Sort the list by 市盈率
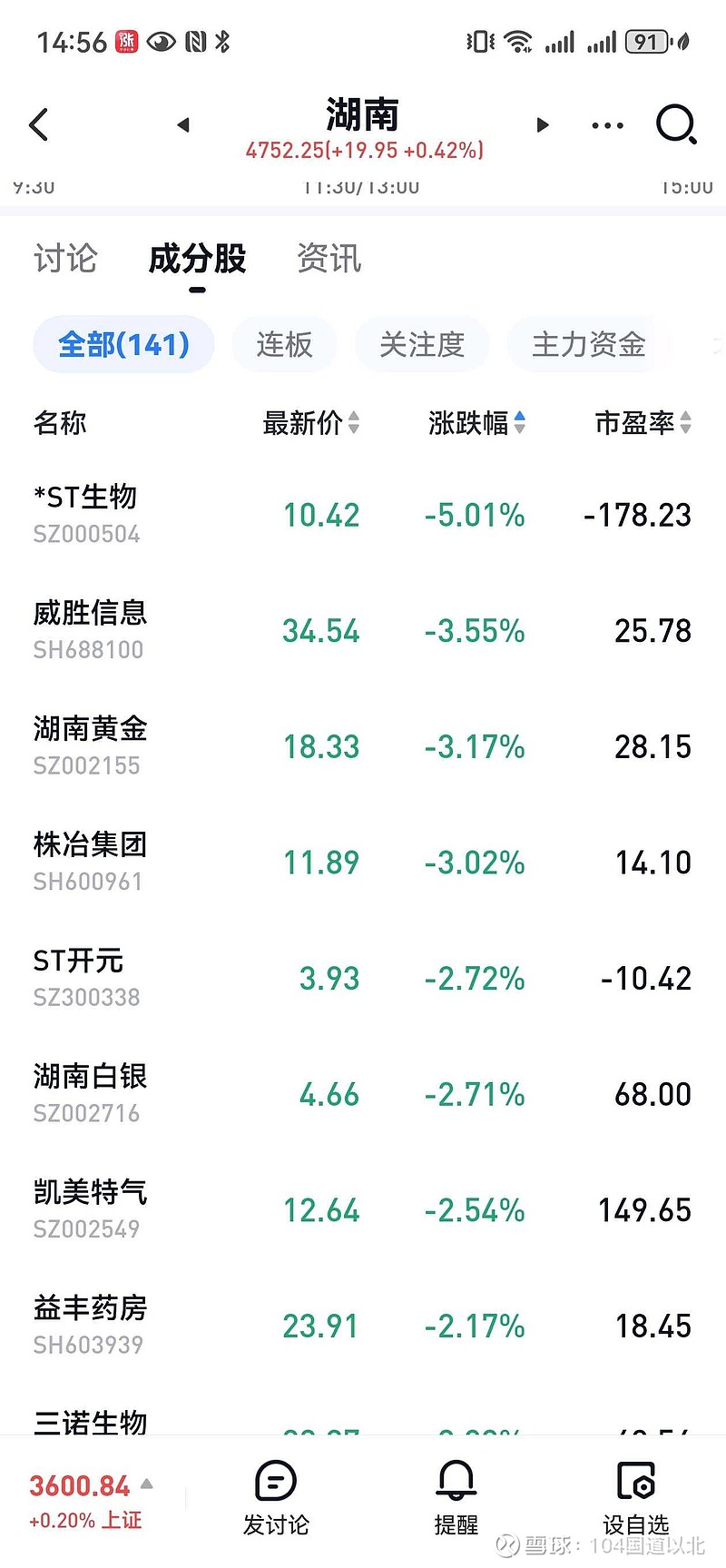726x1568 pixels. (x=643, y=422)
